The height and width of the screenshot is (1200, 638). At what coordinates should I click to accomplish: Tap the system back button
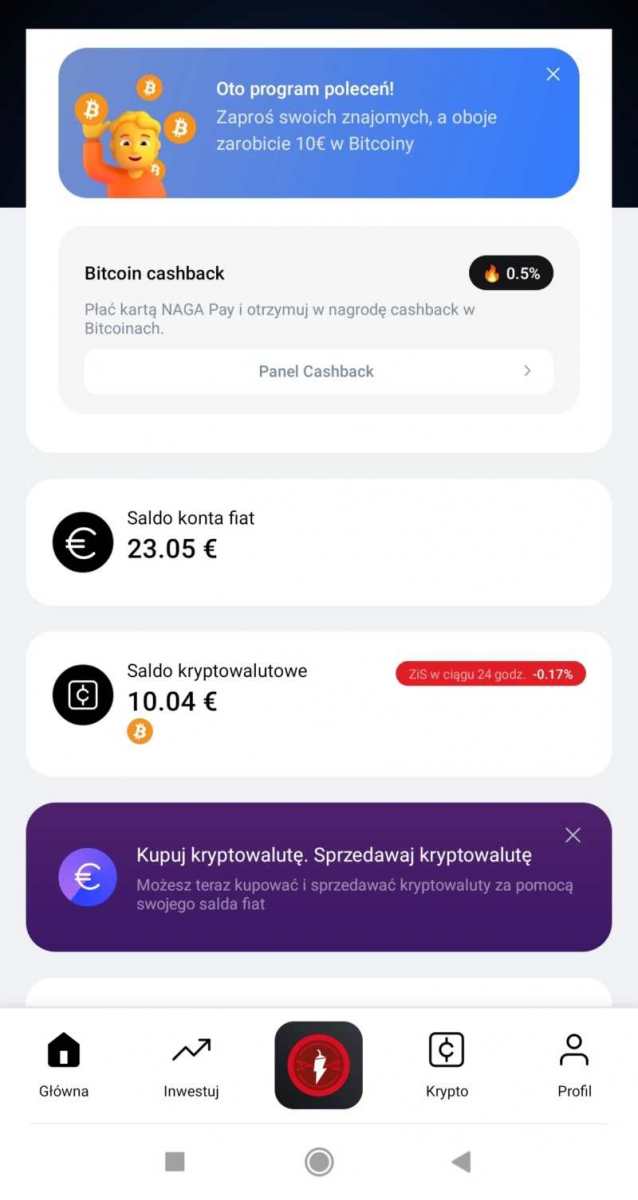pos(461,1161)
